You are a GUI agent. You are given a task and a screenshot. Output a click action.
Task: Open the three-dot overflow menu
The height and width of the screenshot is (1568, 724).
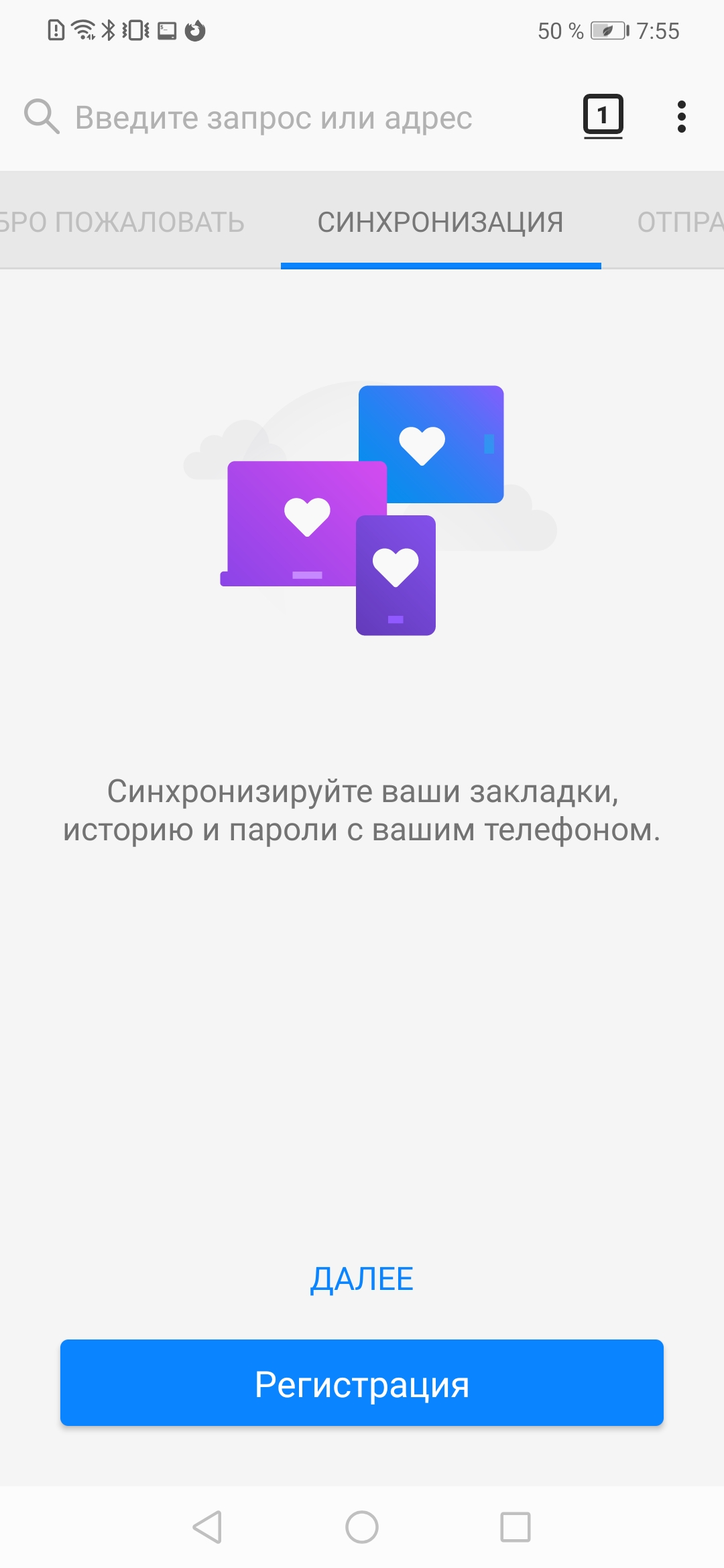(681, 117)
